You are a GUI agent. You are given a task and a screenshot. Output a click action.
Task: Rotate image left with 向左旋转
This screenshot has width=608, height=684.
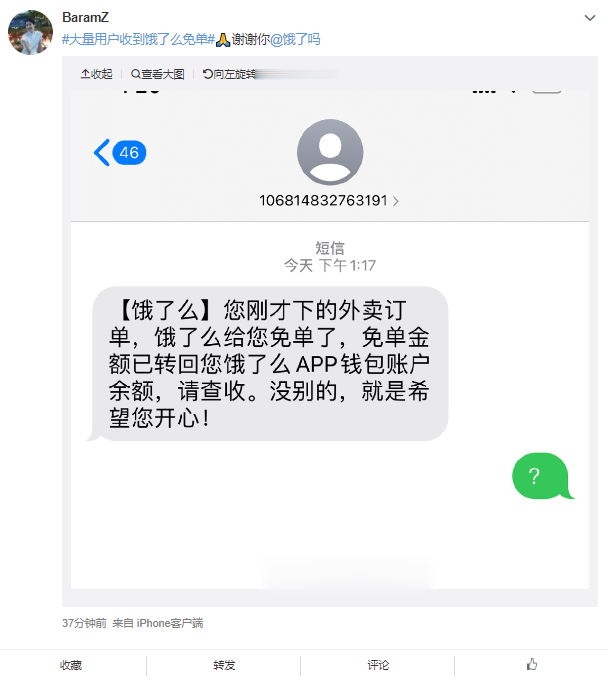pos(228,74)
